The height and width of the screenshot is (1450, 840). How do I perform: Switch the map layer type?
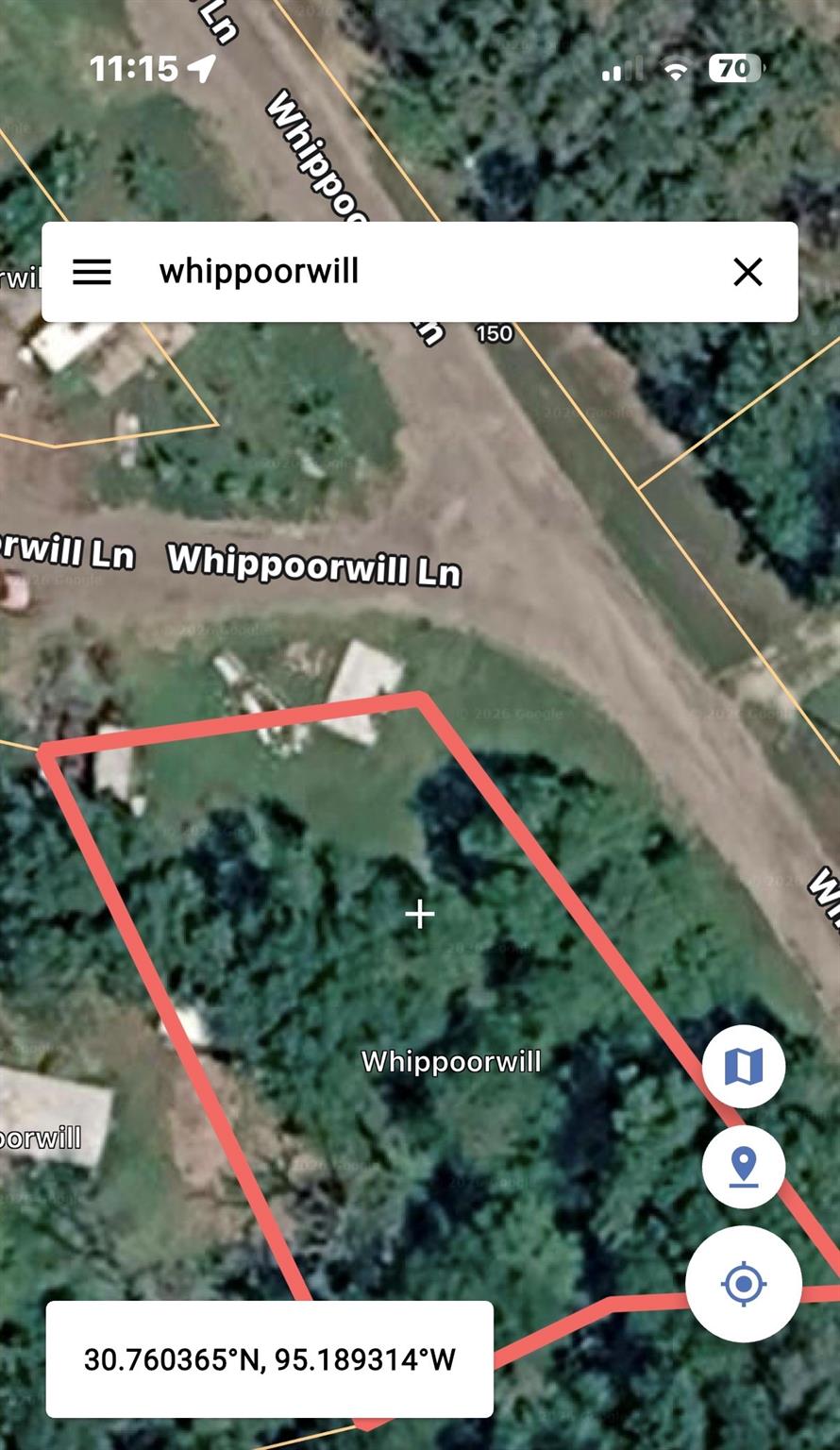click(743, 1067)
